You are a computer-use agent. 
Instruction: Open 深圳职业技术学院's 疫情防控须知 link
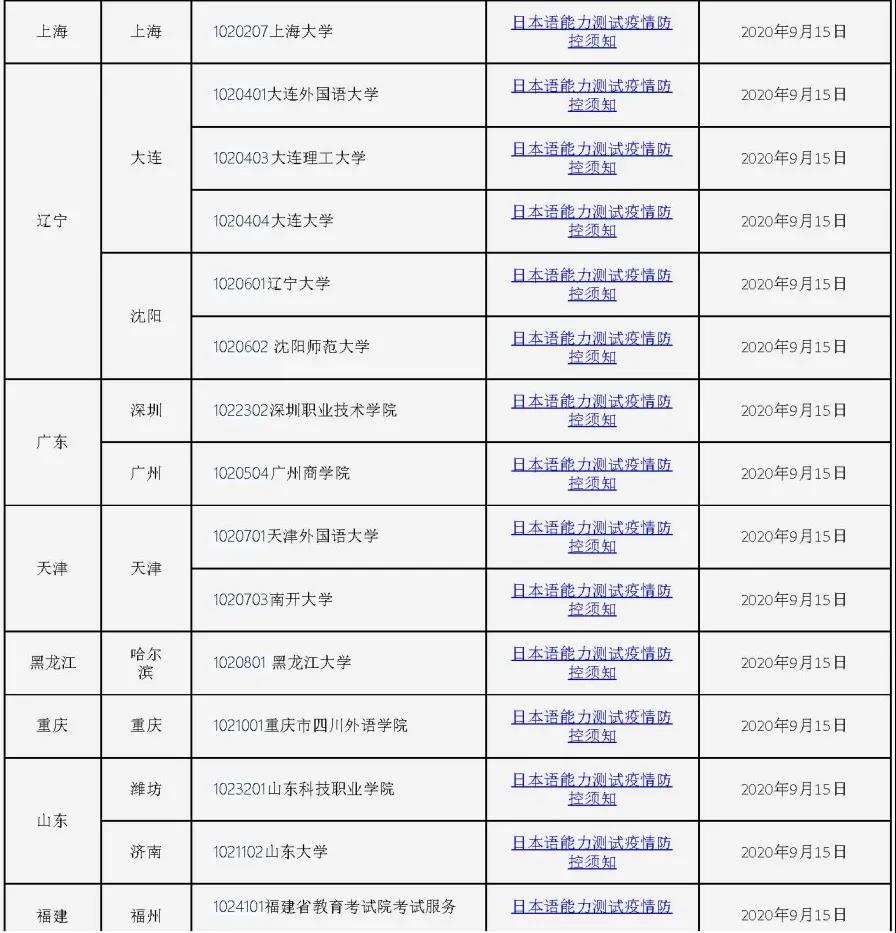click(x=592, y=401)
